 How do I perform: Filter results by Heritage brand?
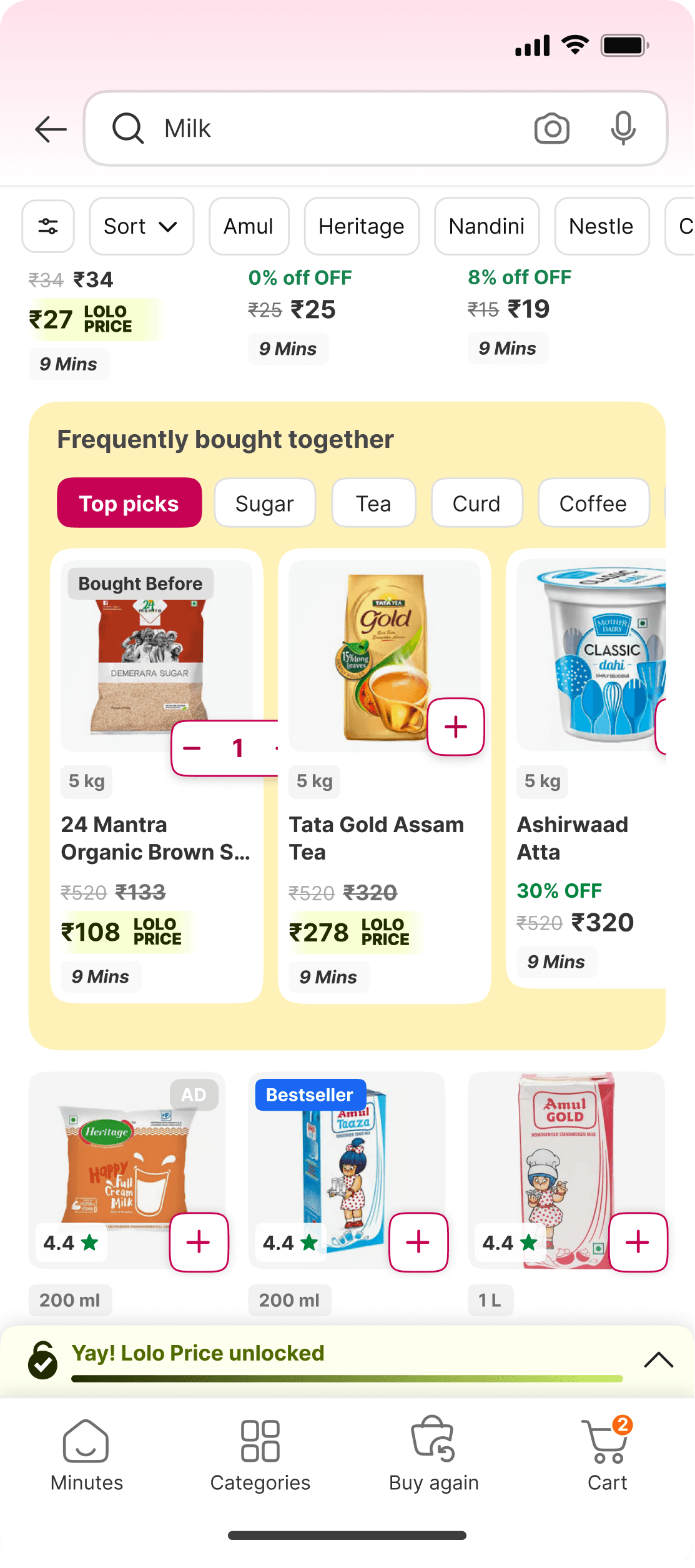click(x=361, y=226)
